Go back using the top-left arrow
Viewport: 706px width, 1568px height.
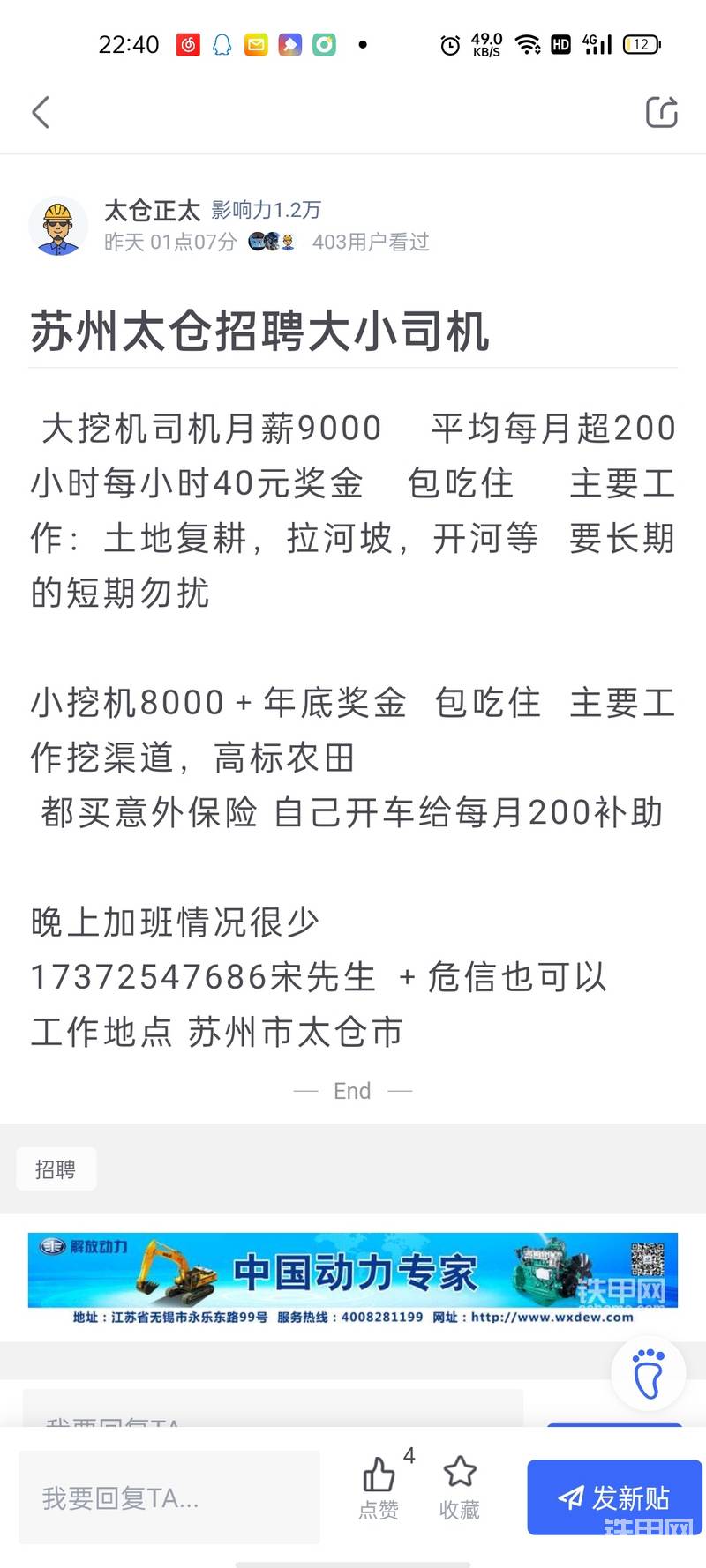point(41,112)
